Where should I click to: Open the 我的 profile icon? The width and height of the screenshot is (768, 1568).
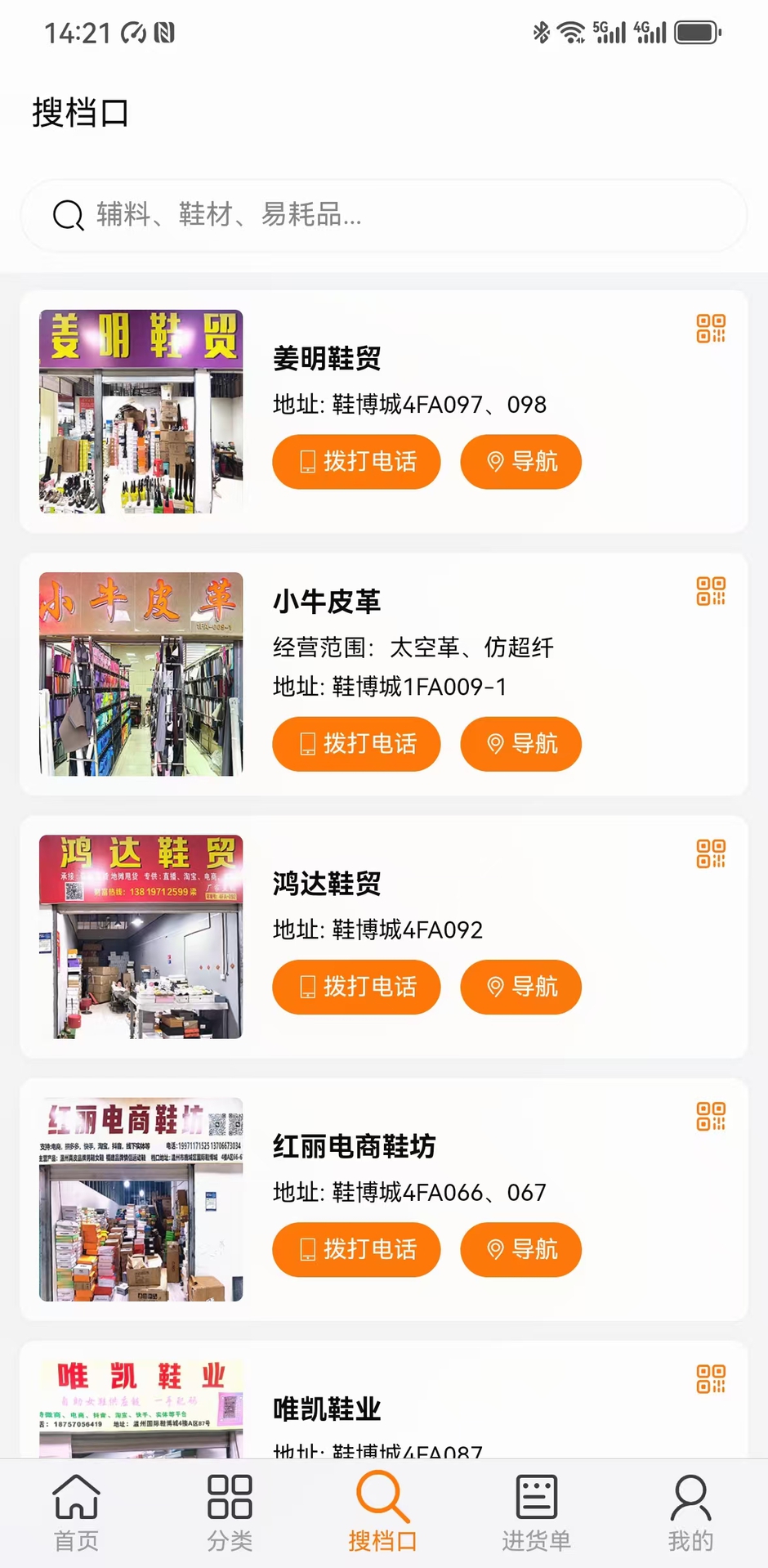click(x=690, y=1499)
